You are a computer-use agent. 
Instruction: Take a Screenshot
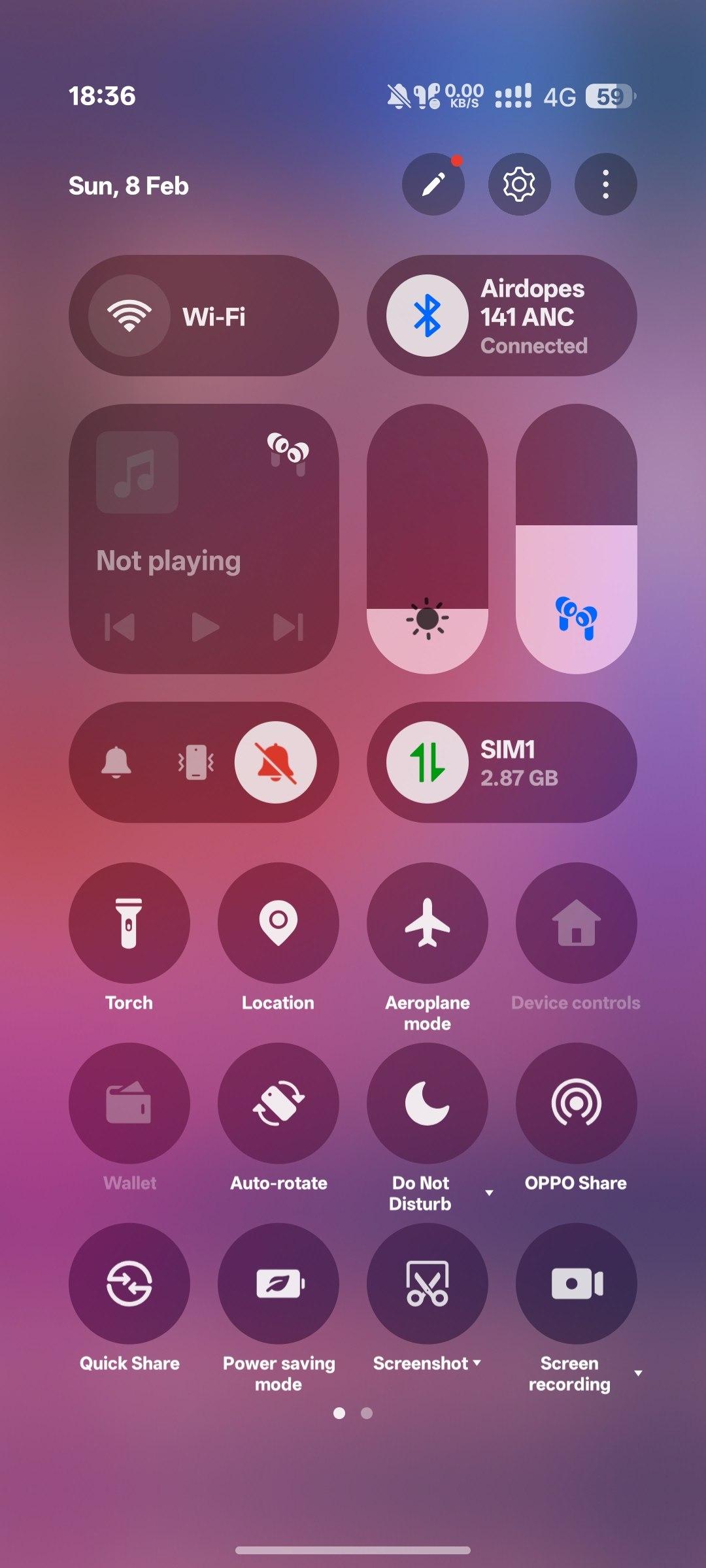click(x=428, y=1284)
